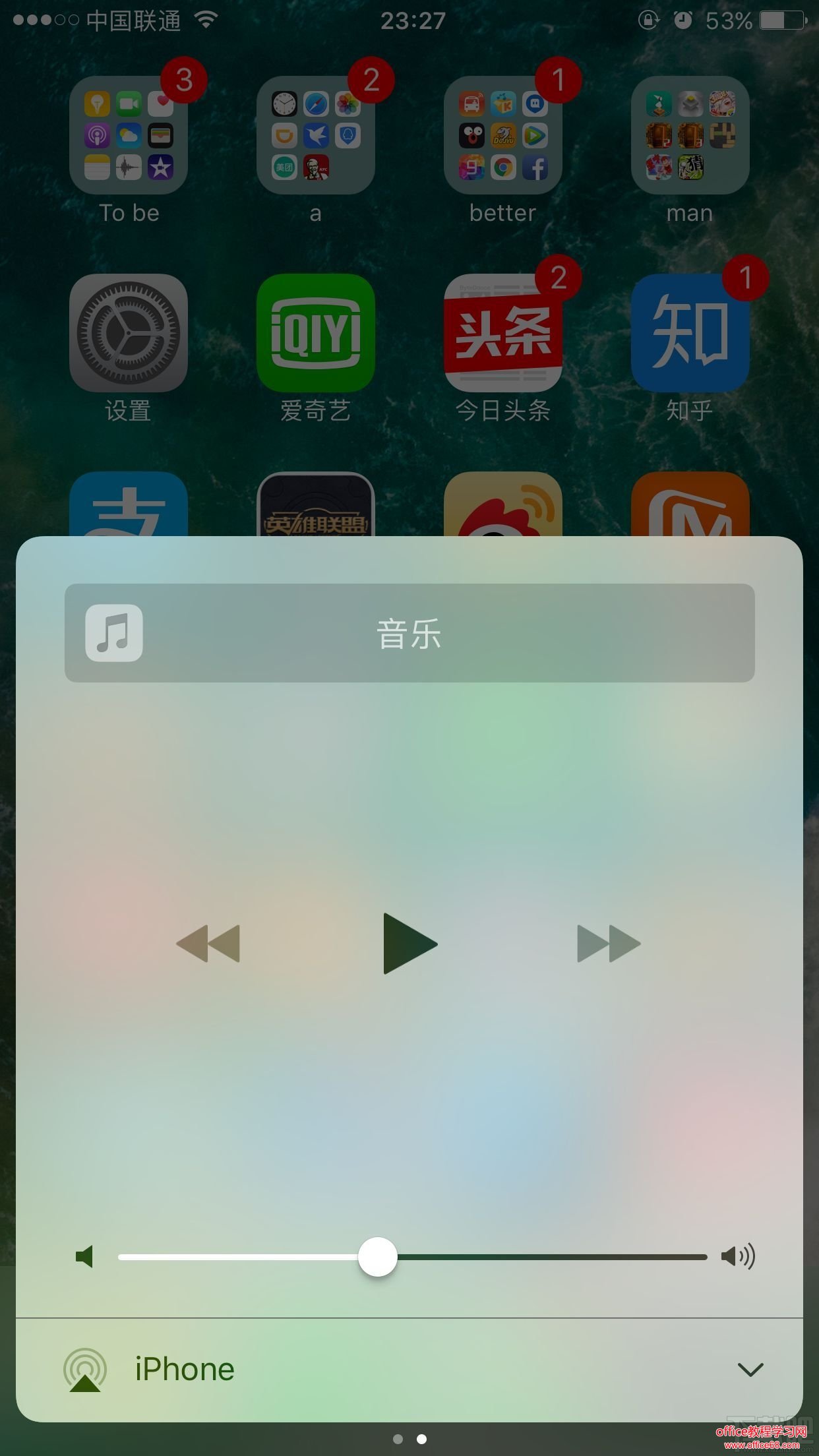This screenshot has height=1456, width=819.
Task: Skip to the previous track
Action: pos(208,943)
